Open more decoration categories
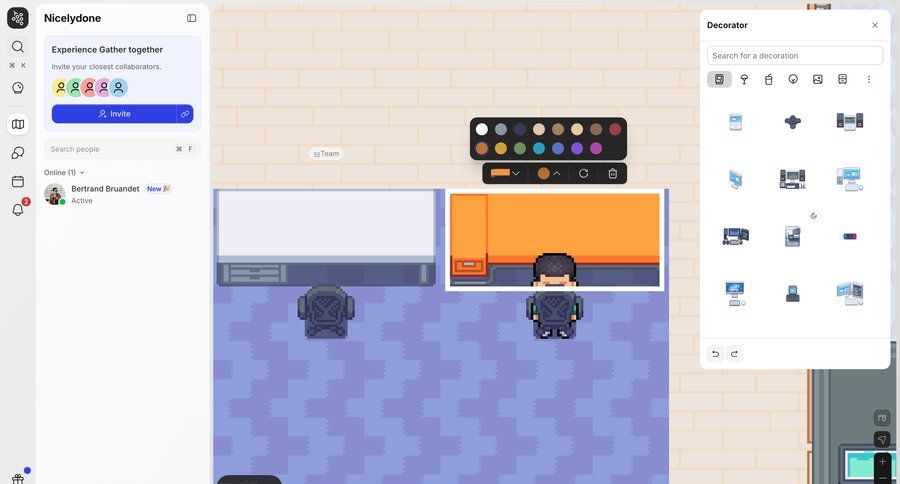This screenshot has width=900, height=484. click(x=869, y=79)
